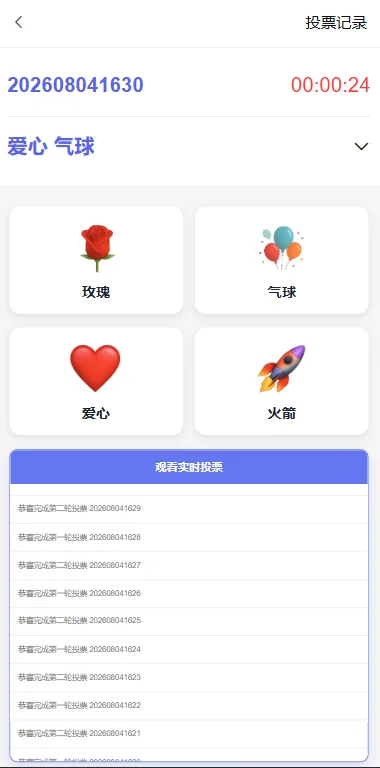Choose the 爱心 heart card

[x=96, y=381]
